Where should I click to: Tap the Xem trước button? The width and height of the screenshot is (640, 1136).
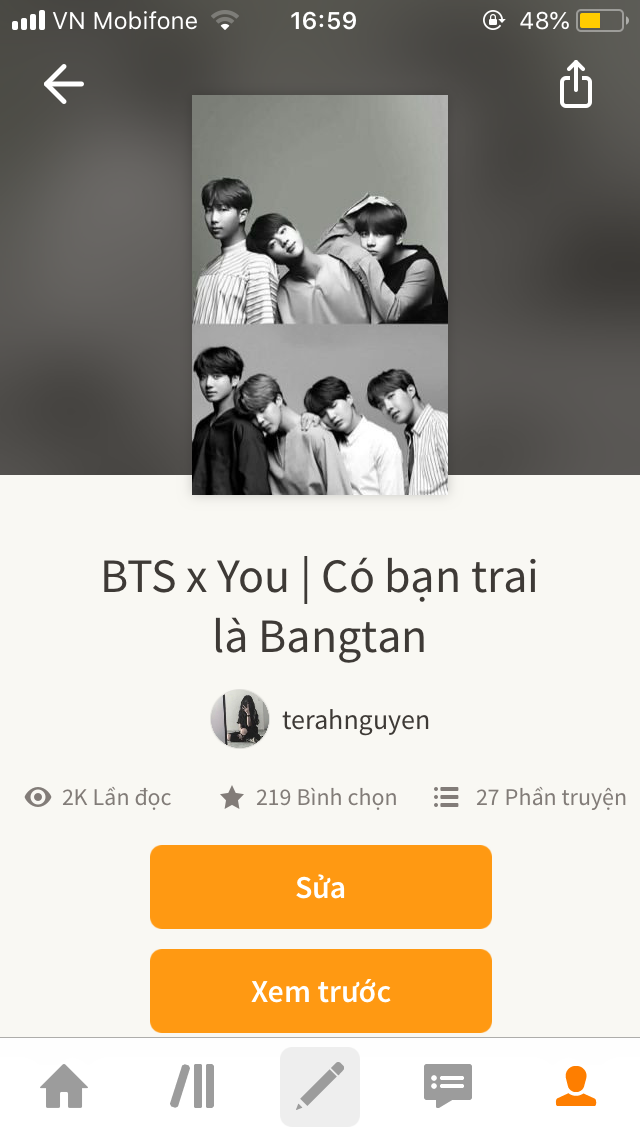[x=321, y=991]
